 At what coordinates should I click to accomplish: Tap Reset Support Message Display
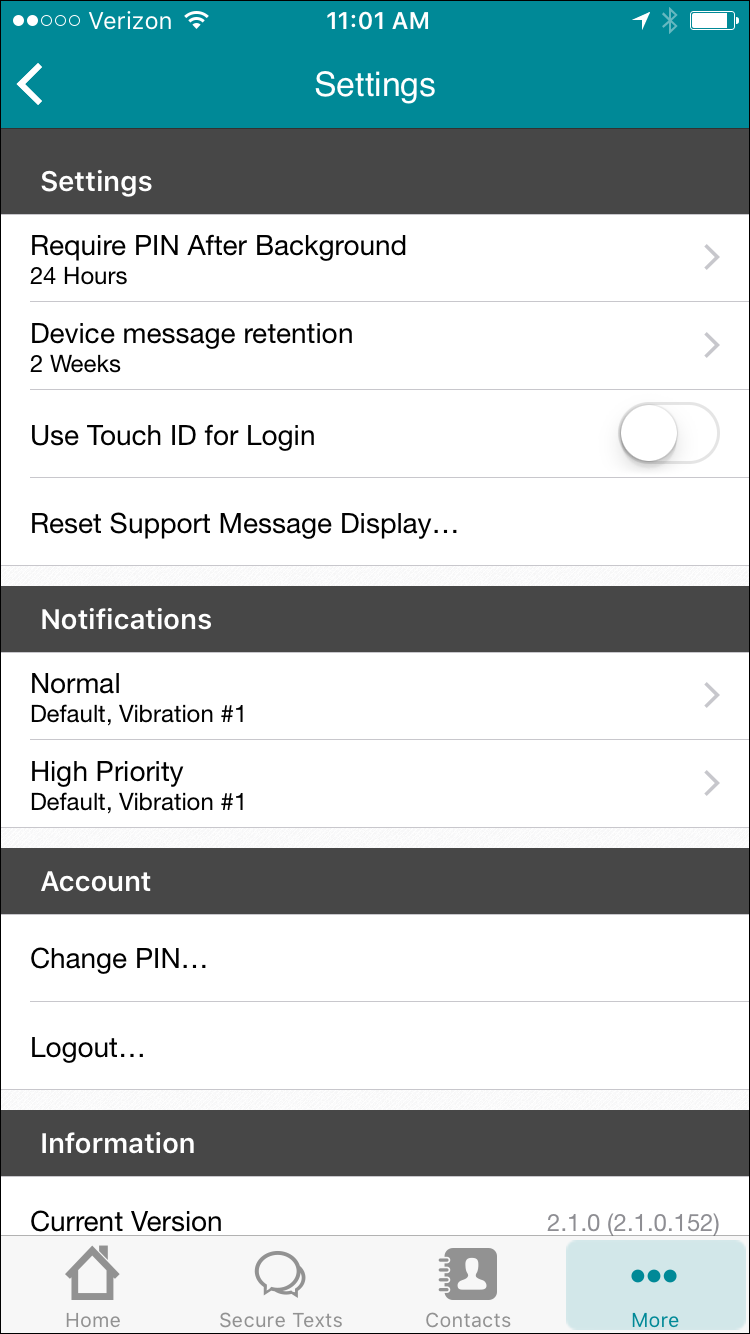375,523
